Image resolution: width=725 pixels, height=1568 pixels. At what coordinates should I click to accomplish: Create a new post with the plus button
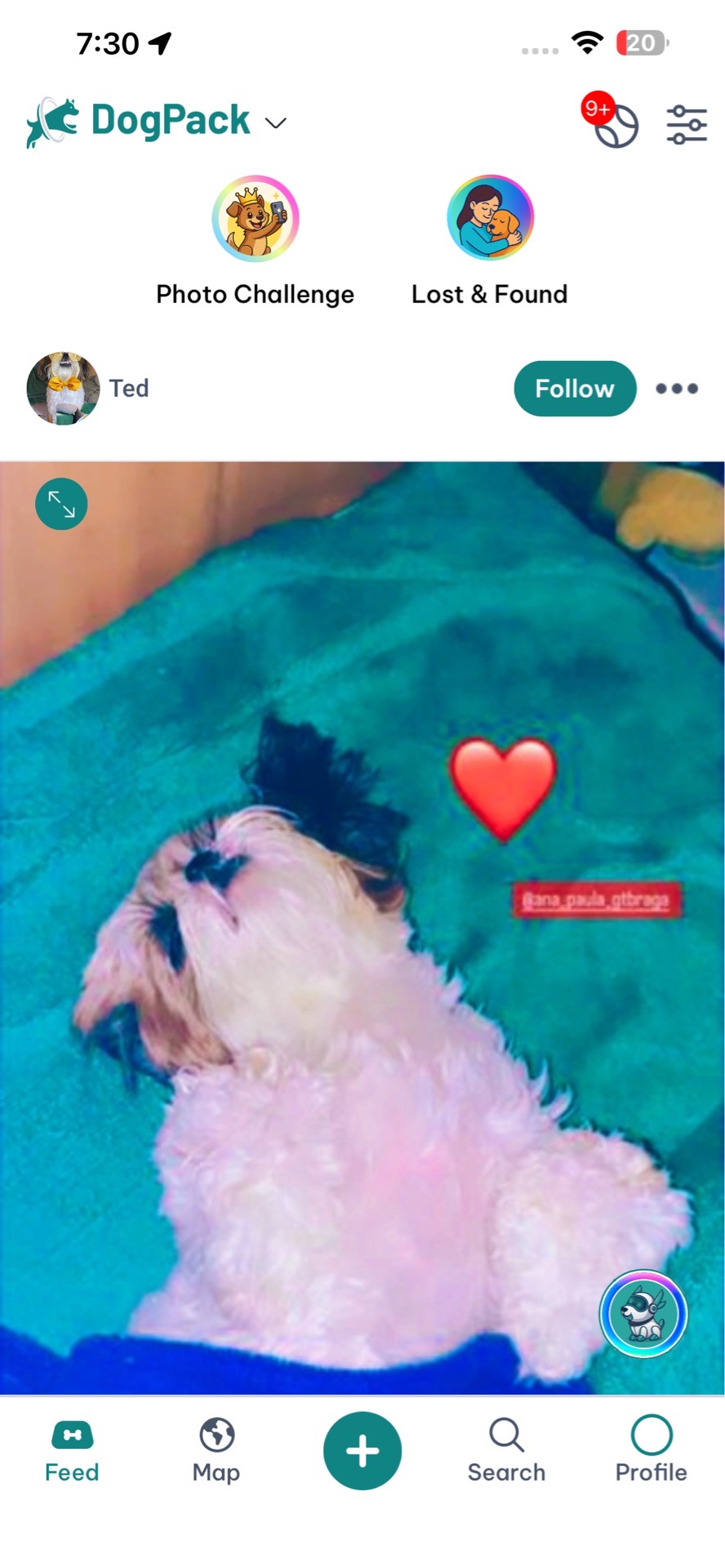[362, 1450]
